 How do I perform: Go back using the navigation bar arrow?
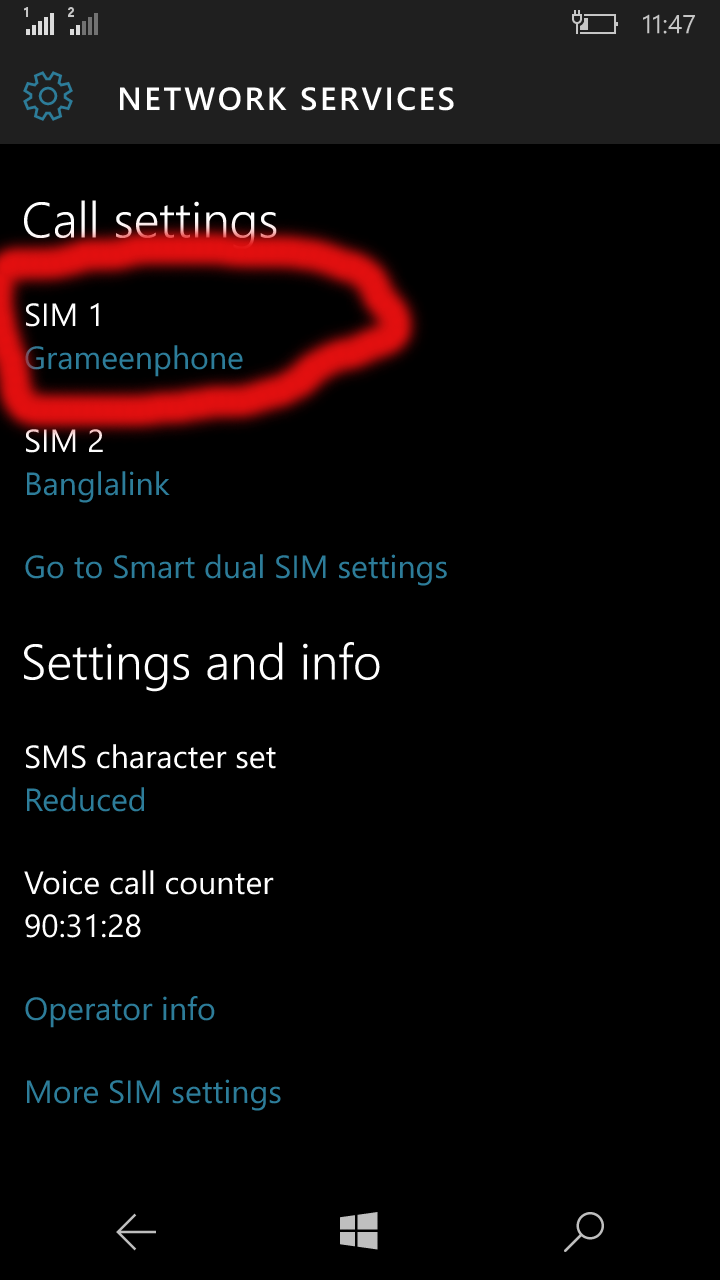tap(136, 1232)
